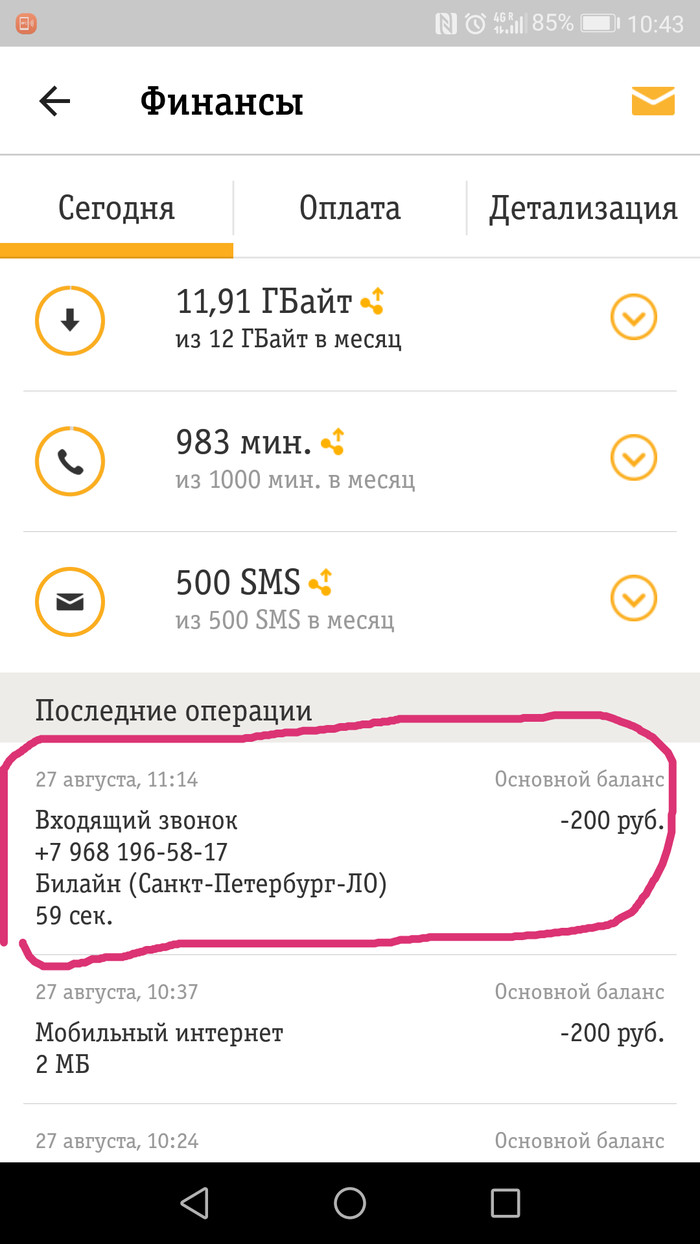The image size is (700, 1244).
Task: Expand the 500 SMS details
Action: pos(633,599)
